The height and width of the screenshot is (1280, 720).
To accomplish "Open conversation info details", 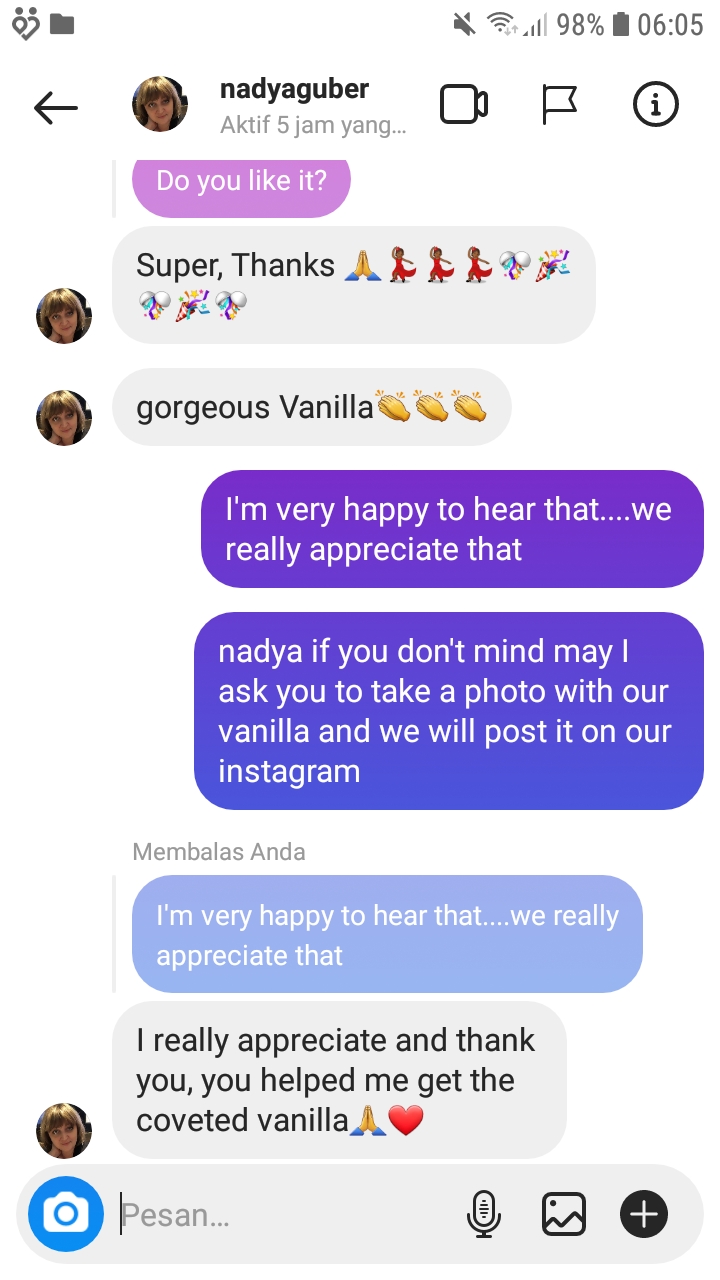I will click(x=656, y=105).
